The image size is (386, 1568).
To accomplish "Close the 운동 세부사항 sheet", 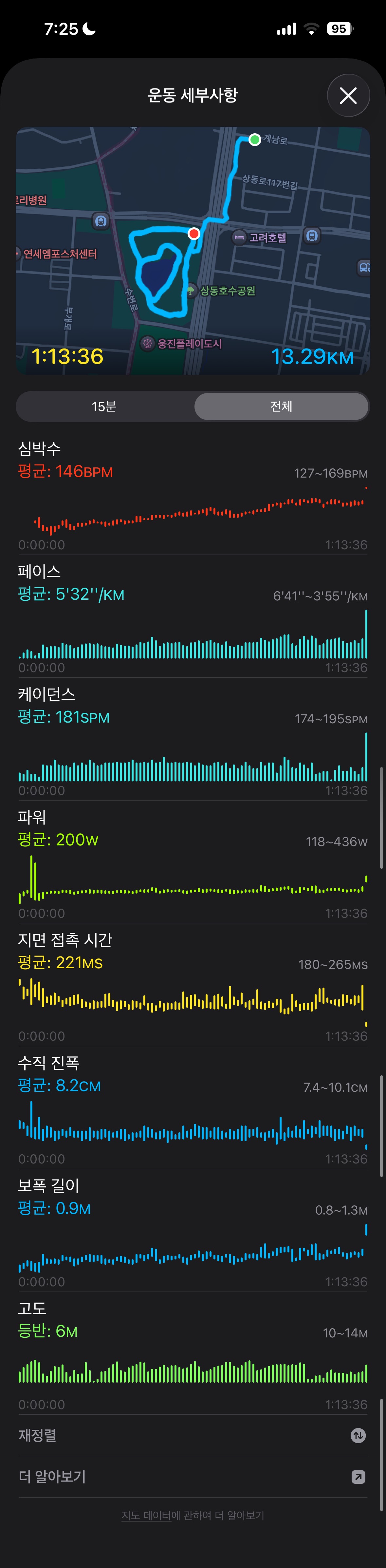I will (x=348, y=96).
